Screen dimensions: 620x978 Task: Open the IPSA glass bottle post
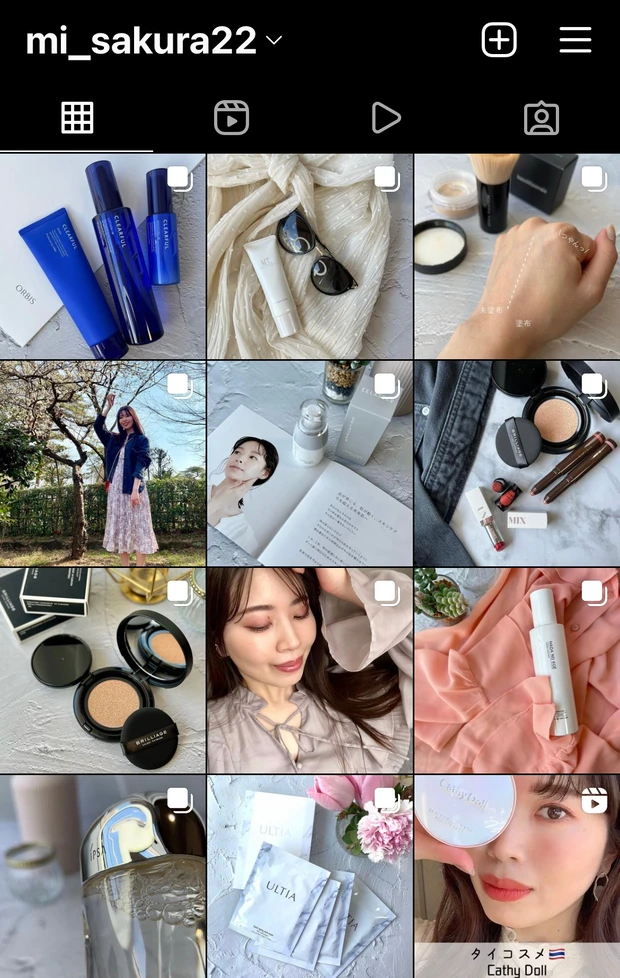[103, 876]
